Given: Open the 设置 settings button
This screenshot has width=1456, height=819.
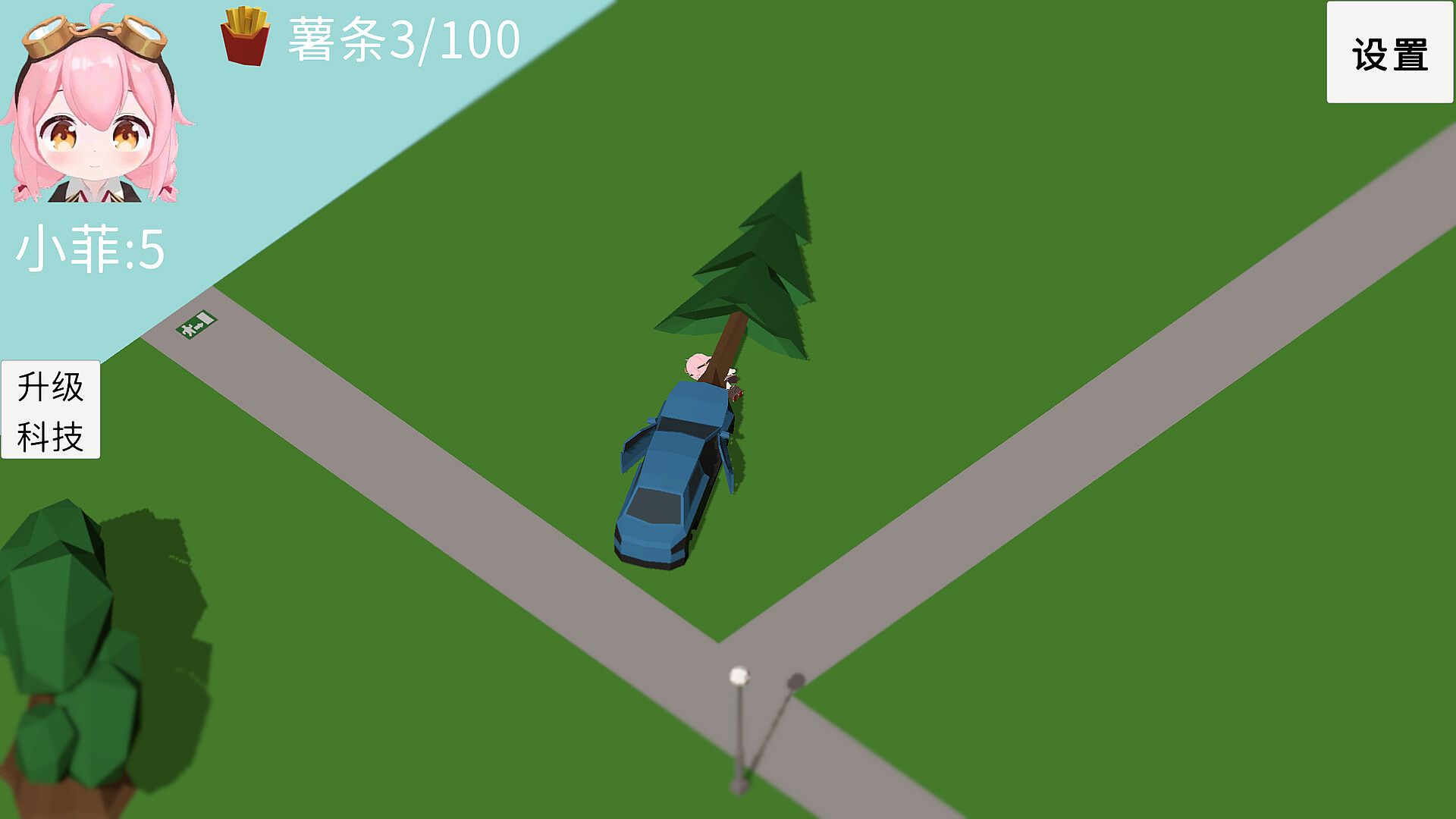Looking at the screenshot, I should [1389, 53].
